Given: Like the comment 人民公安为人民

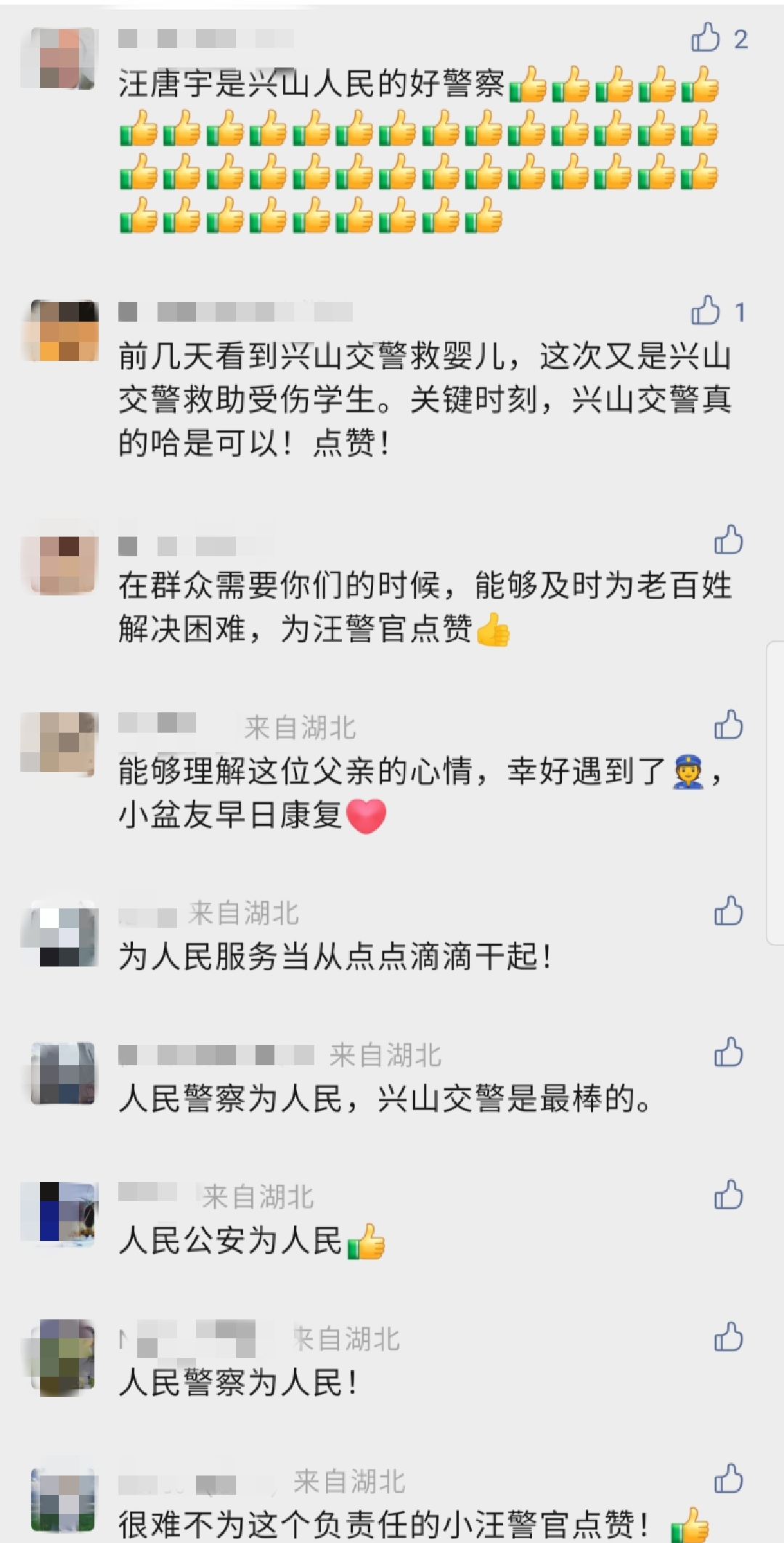Looking at the screenshot, I should [x=728, y=1195].
